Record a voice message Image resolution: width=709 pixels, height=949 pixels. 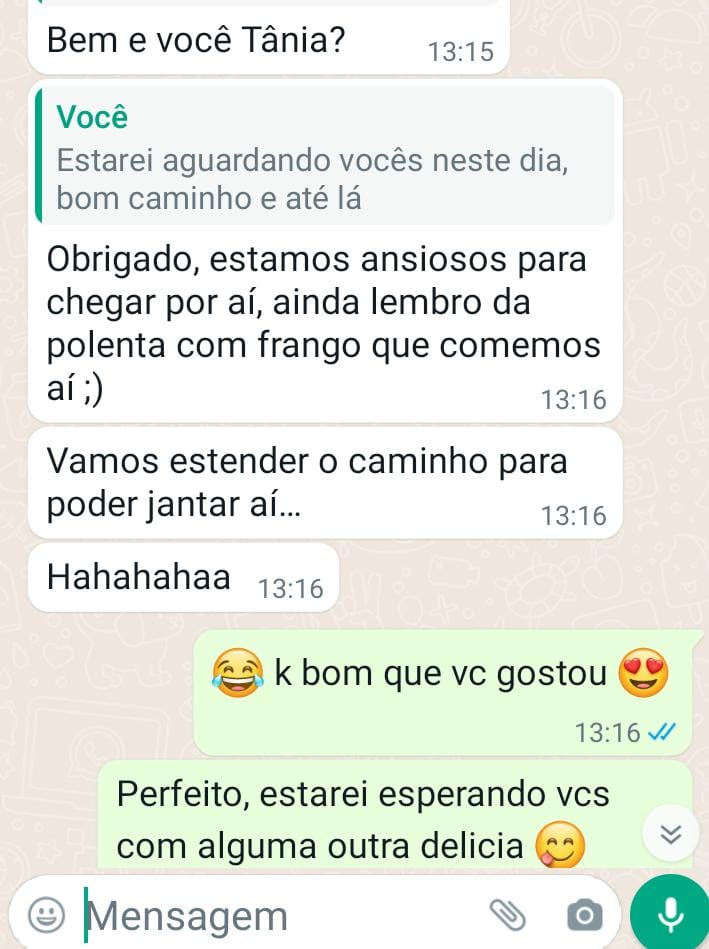670,913
